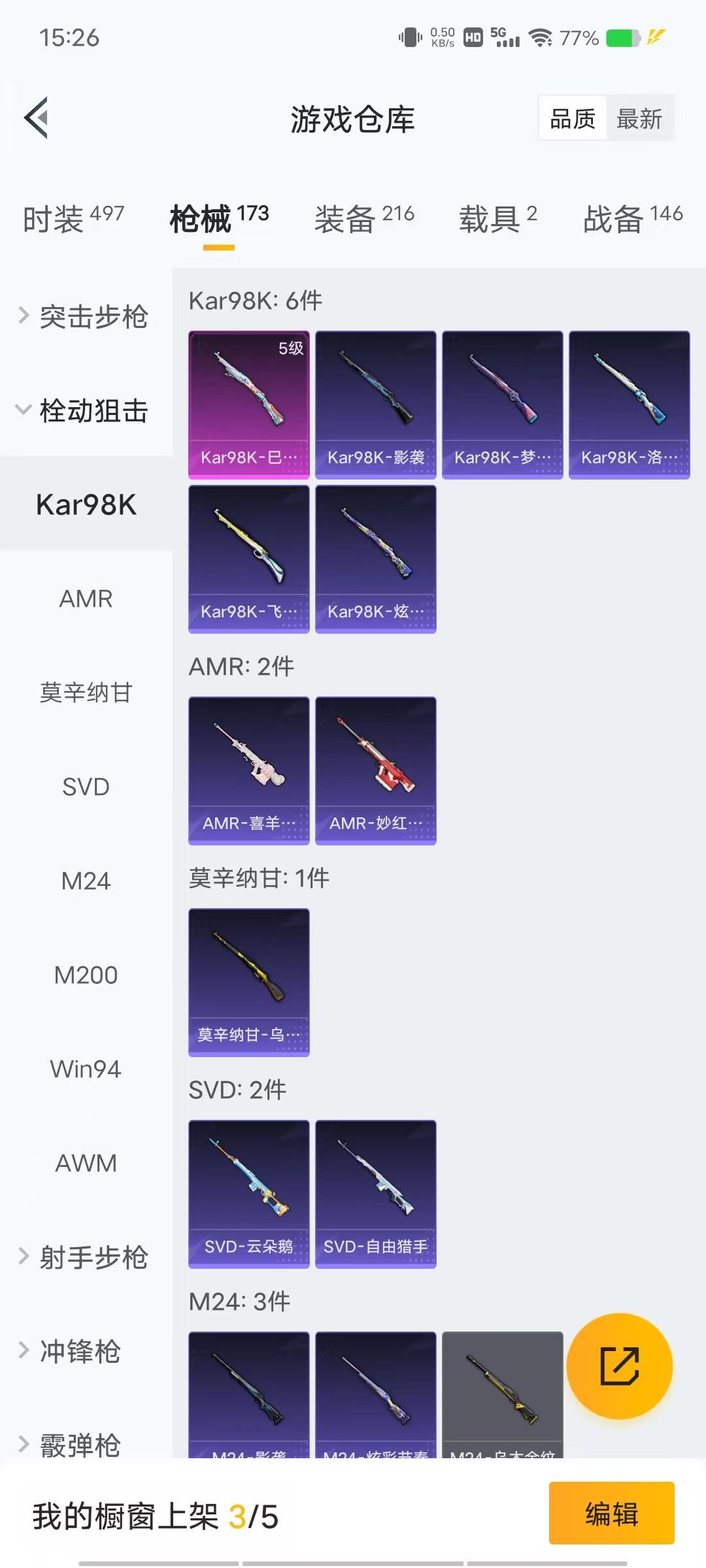Tap the orange floating share button

click(x=619, y=1366)
